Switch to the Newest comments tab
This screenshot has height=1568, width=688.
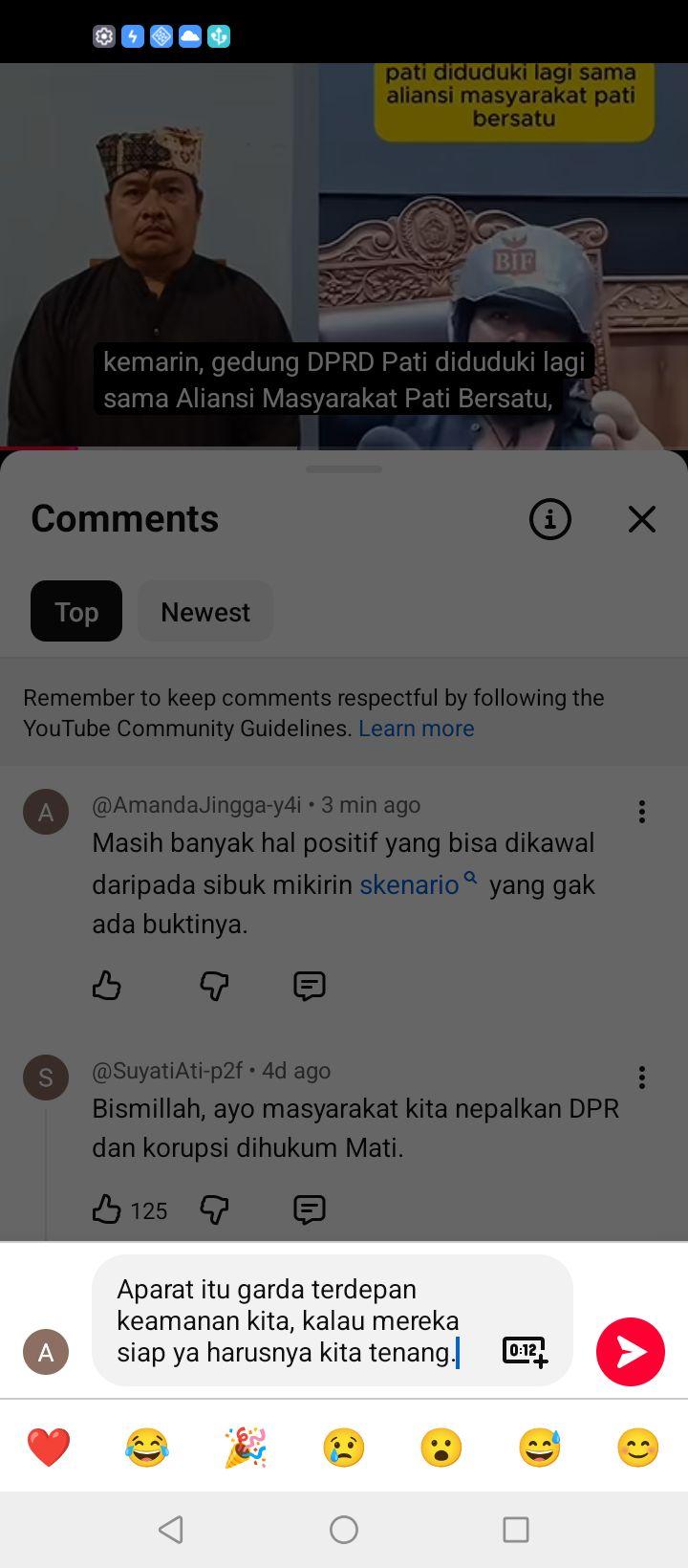[x=205, y=611]
